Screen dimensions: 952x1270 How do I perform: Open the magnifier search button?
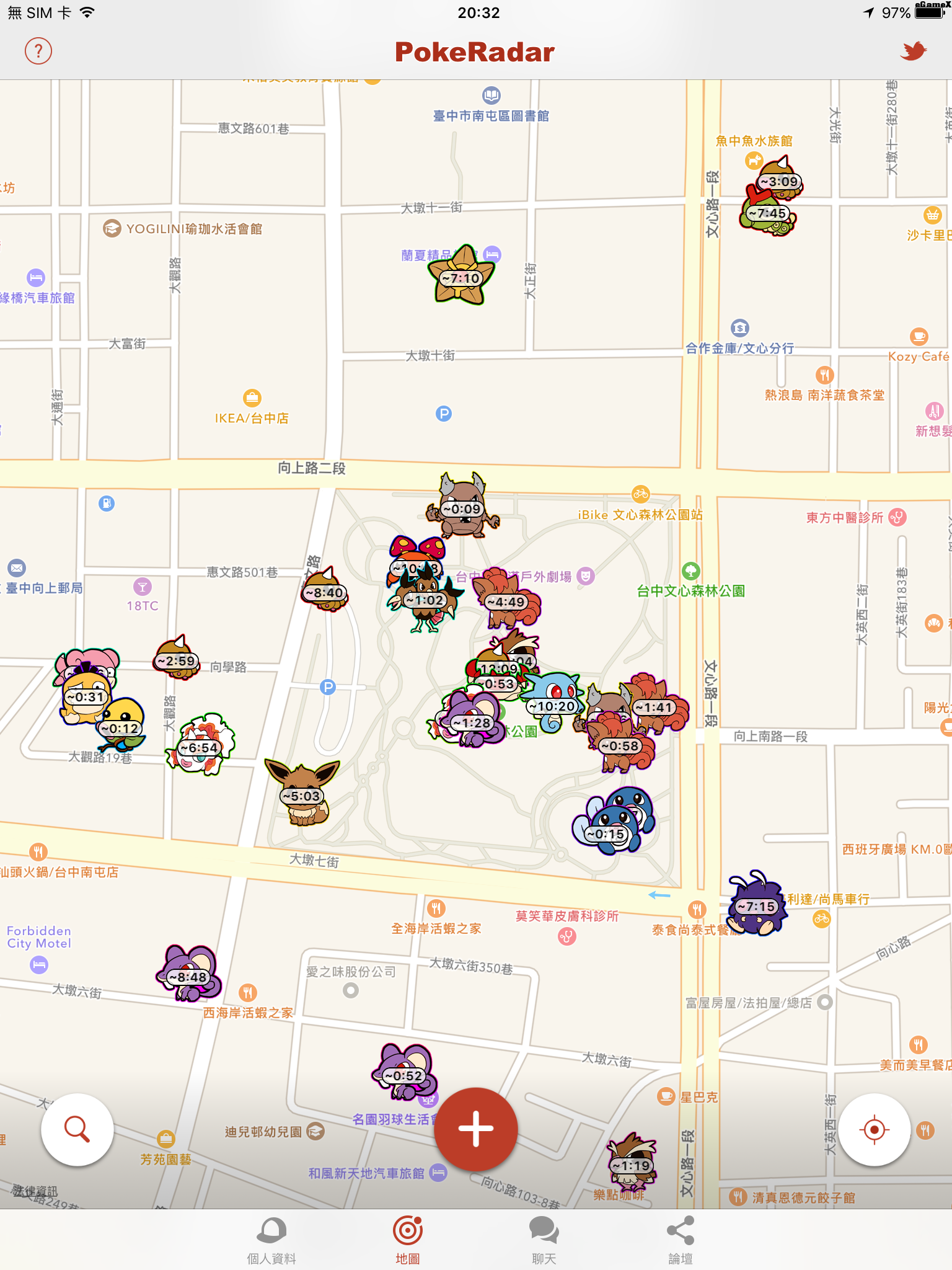tap(77, 1129)
